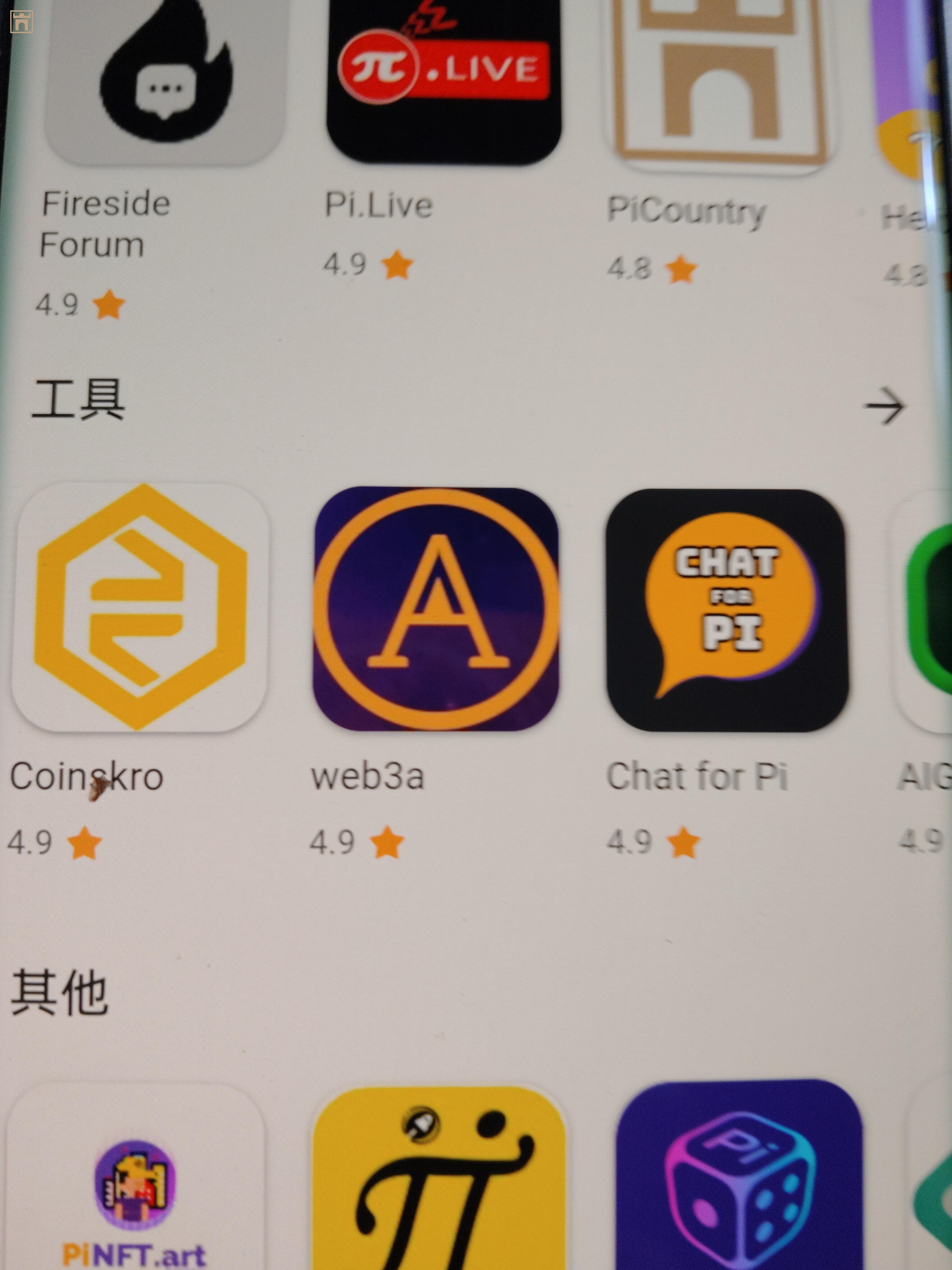Viewport: 952px width, 1270px height.
Task: Open the Coinskro app
Action: (x=141, y=607)
